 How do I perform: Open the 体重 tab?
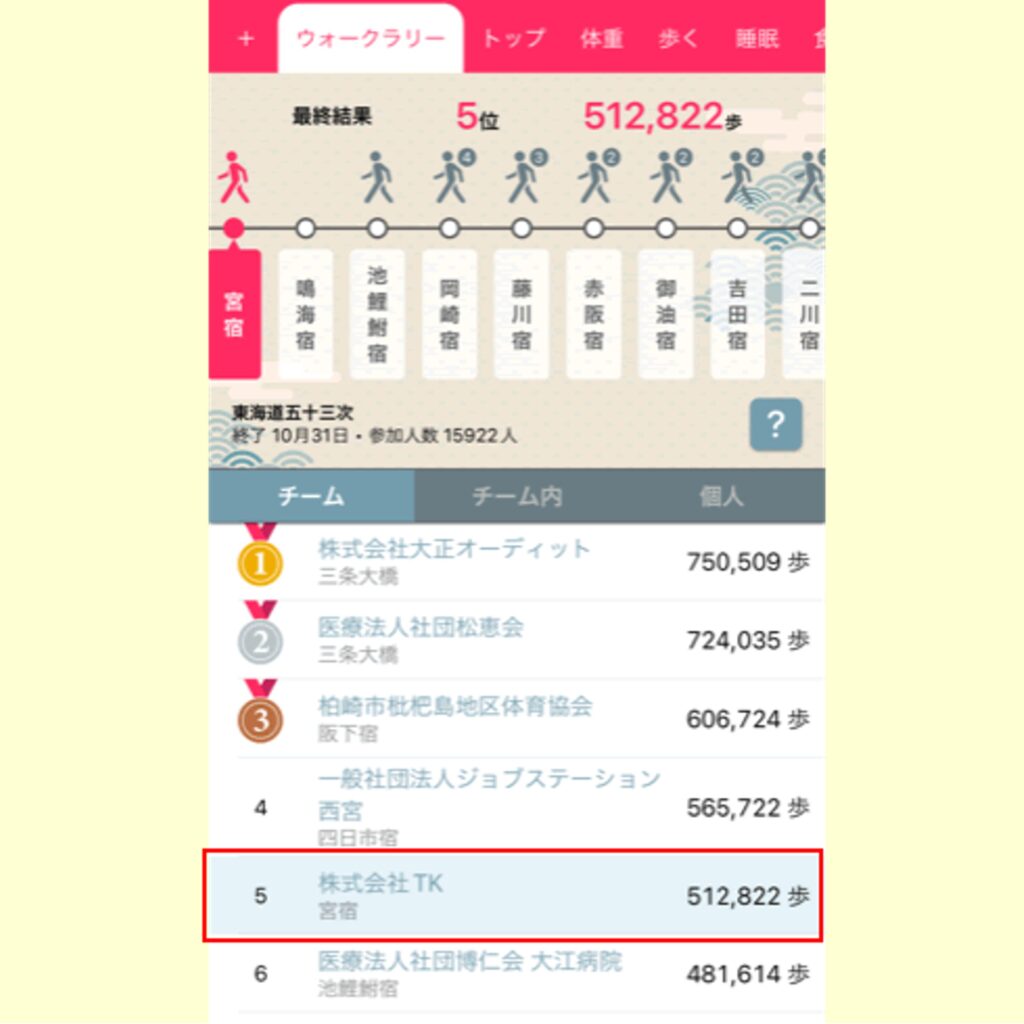pos(601,39)
